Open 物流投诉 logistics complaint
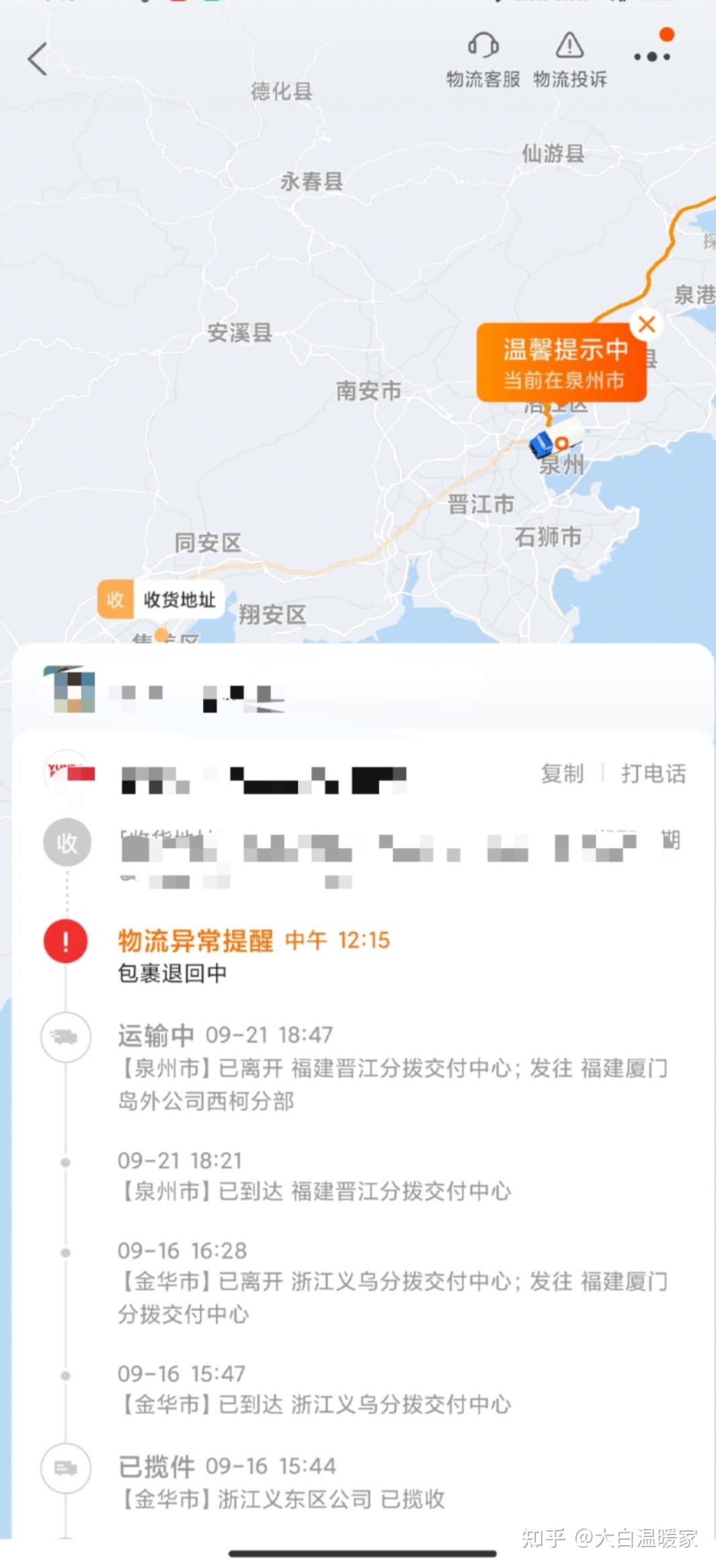The width and height of the screenshot is (716, 1568). click(569, 60)
